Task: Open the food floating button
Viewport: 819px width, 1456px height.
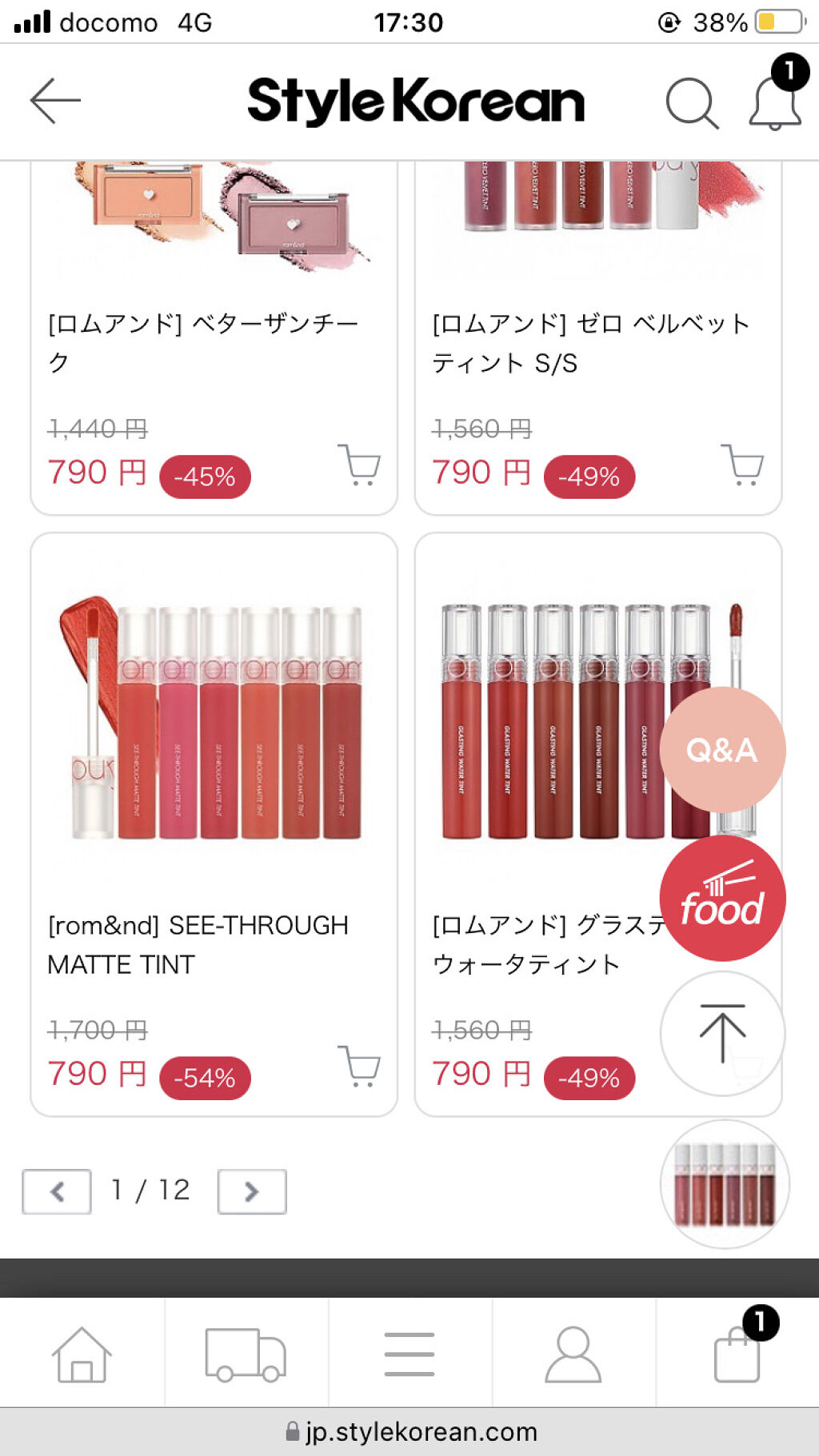Action: click(721, 898)
